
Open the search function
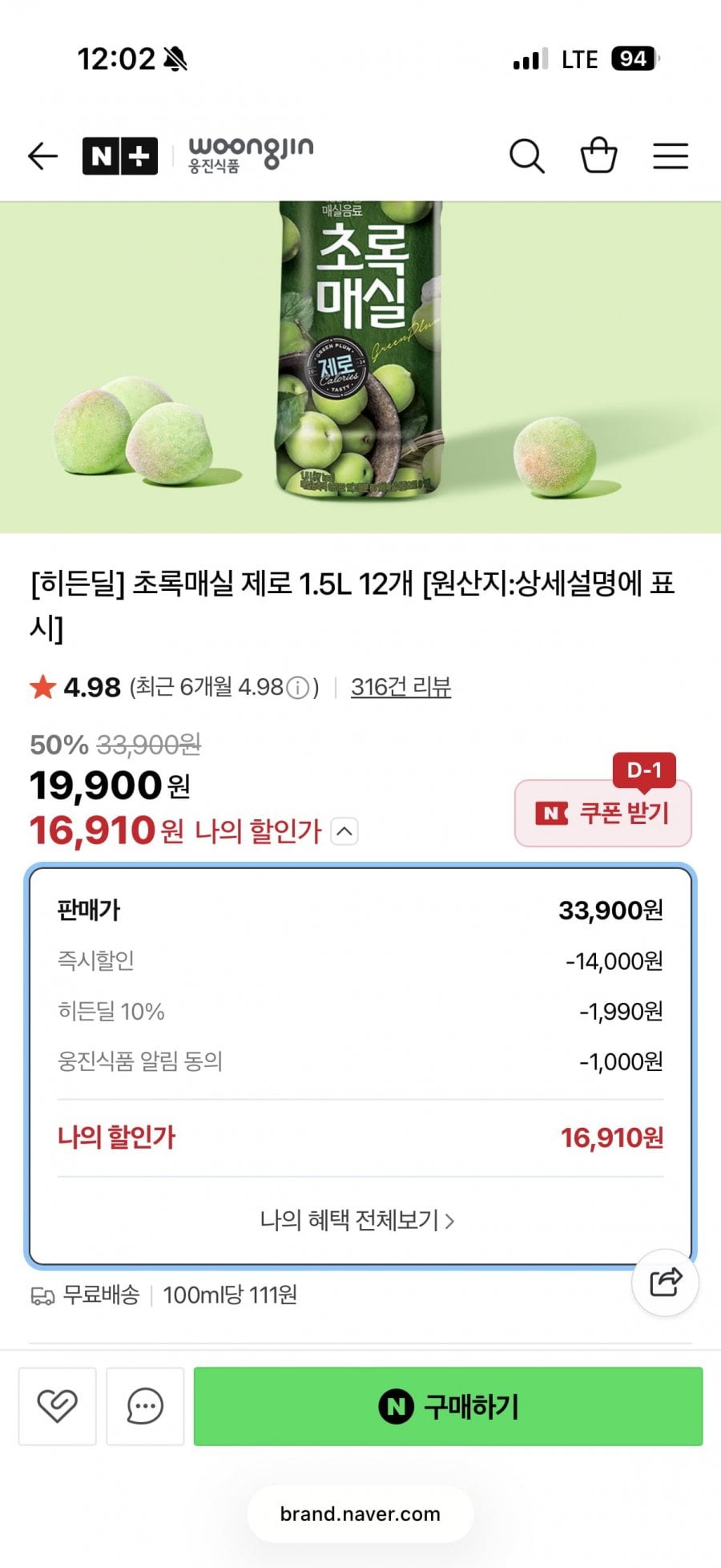coord(526,156)
